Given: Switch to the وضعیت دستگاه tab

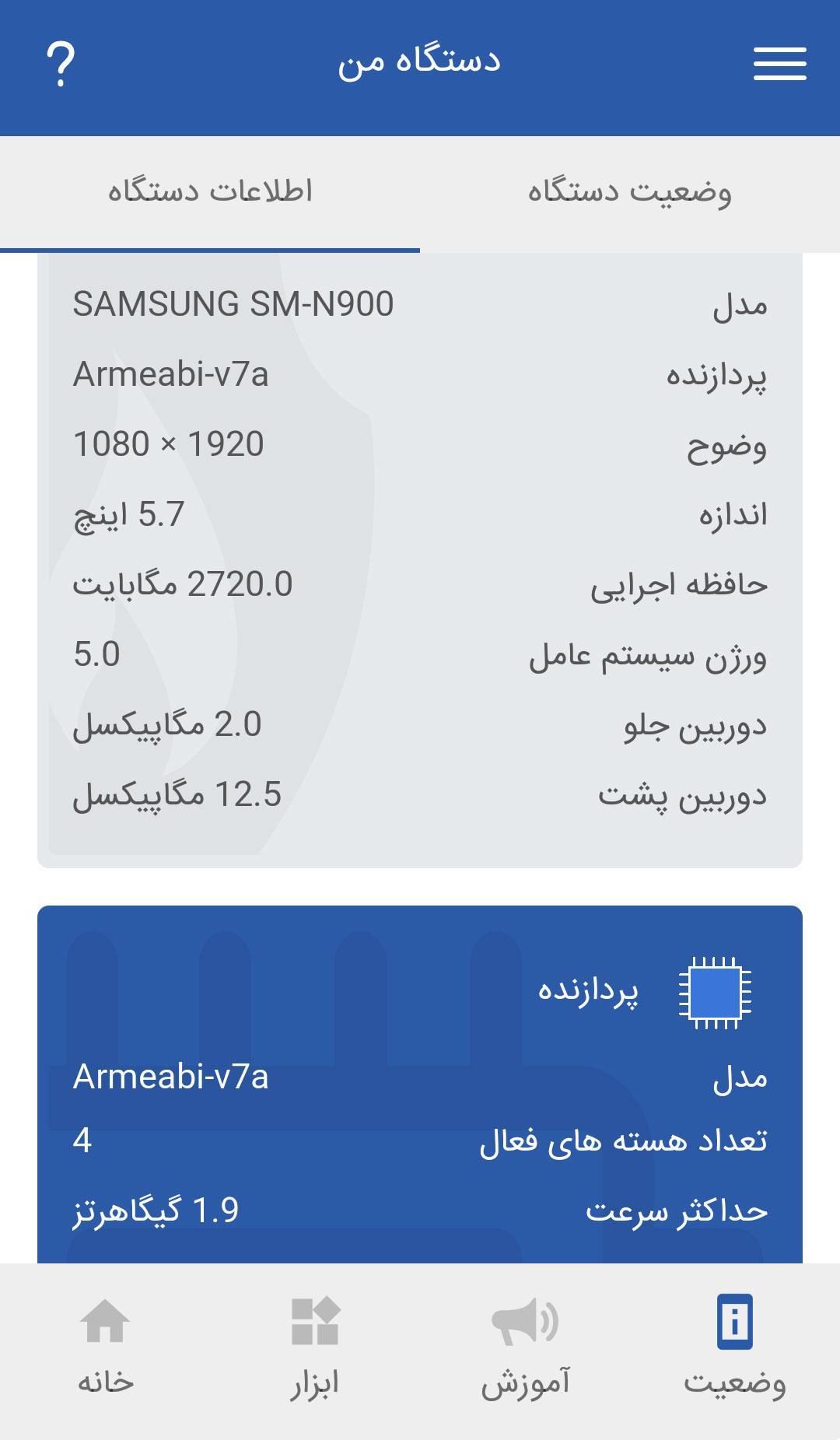Looking at the screenshot, I should point(629,192).
